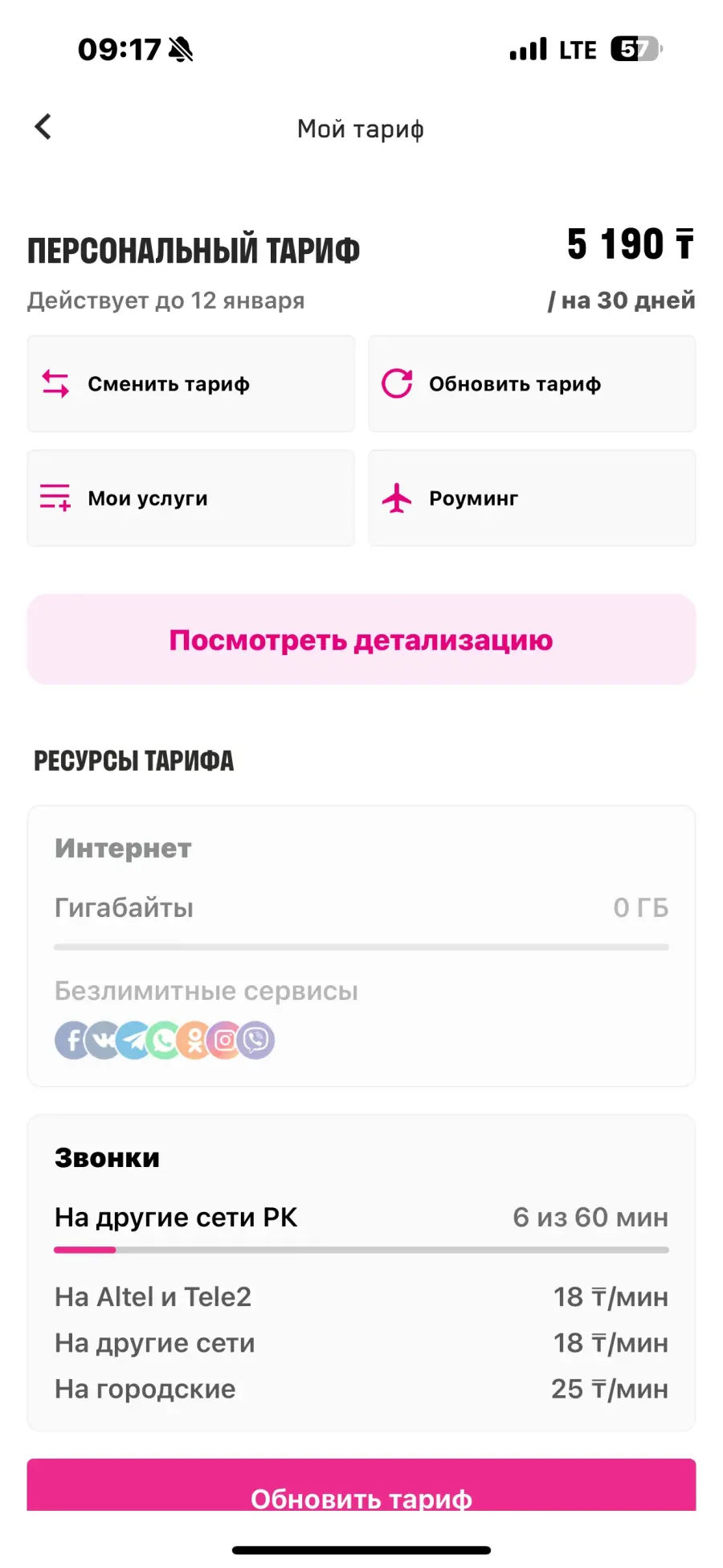Open the Роуминг section
723x1568 pixels.
532,498
